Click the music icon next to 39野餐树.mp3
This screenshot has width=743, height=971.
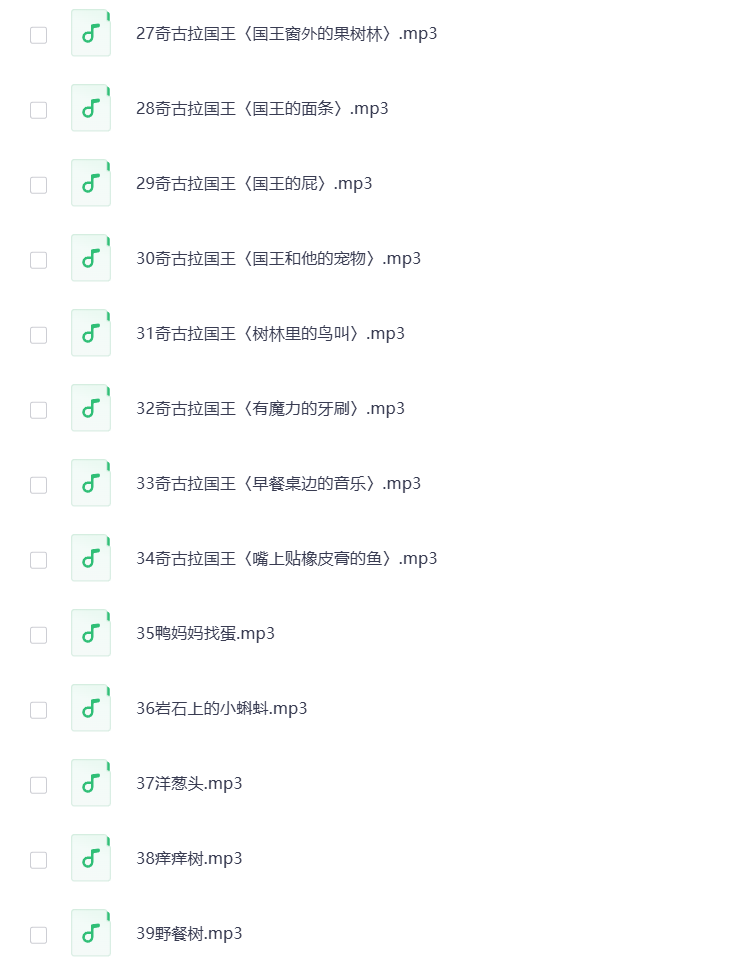[91, 933]
